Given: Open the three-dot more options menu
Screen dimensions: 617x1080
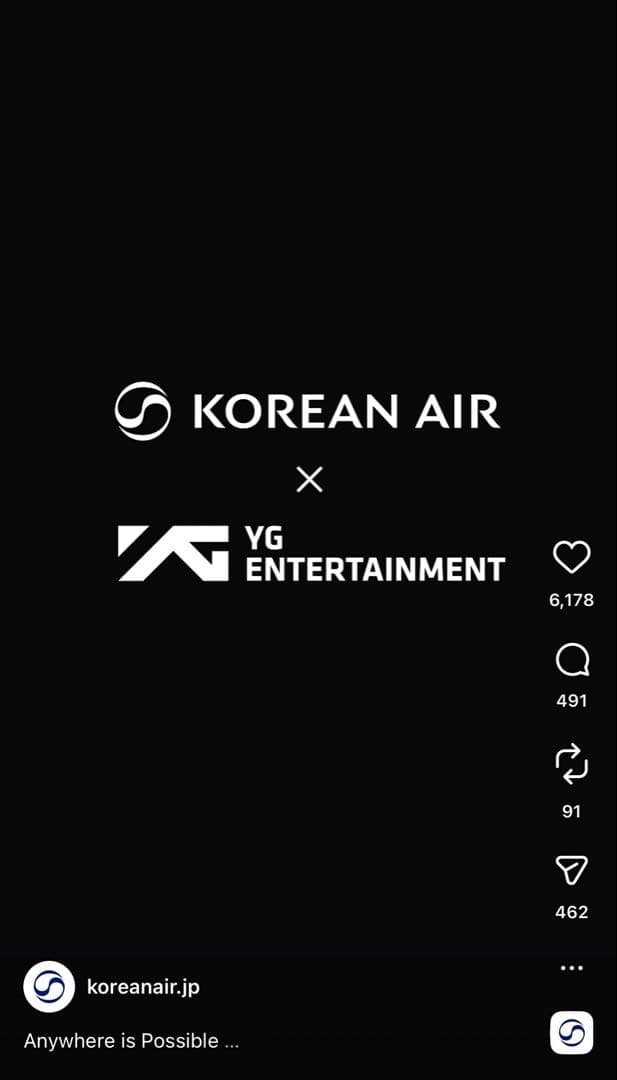Looking at the screenshot, I should [571, 968].
